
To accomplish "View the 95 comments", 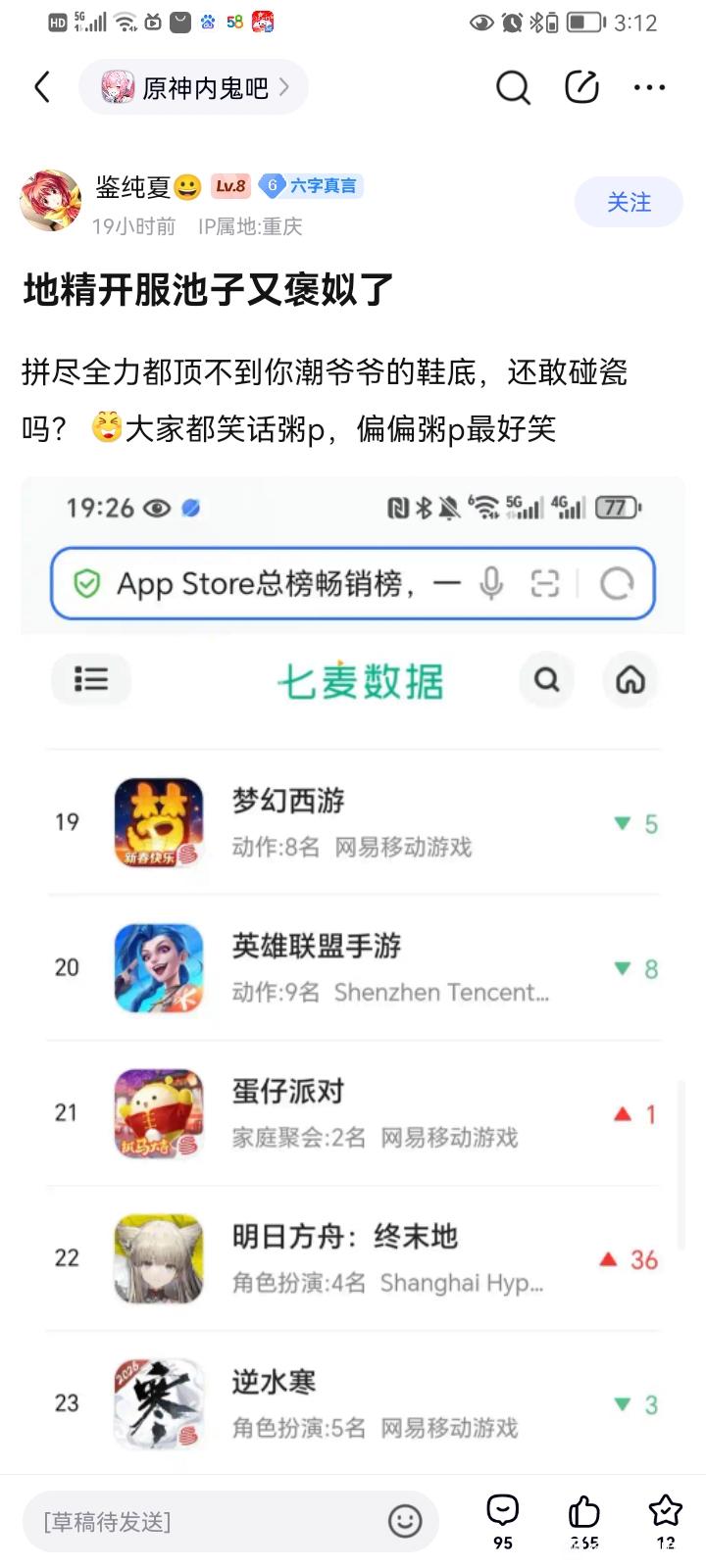I will pos(503,1519).
